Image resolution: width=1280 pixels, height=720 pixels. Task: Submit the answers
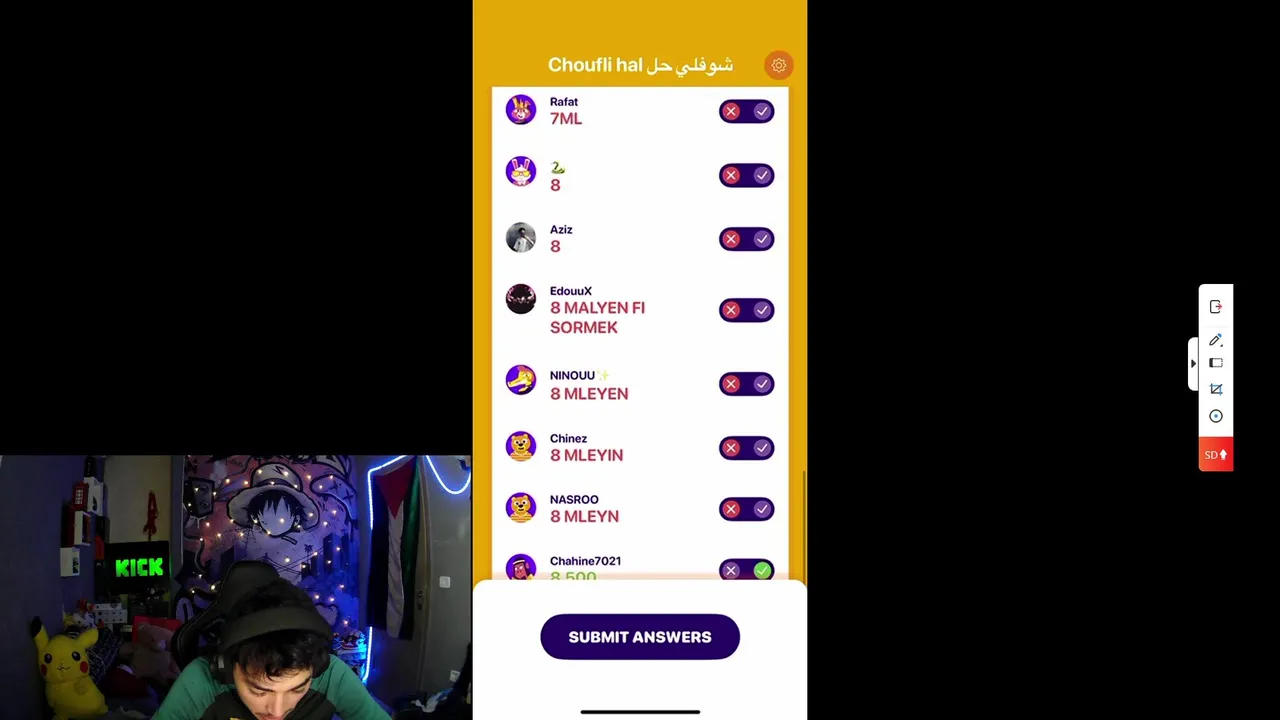pyautogui.click(x=640, y=637)
